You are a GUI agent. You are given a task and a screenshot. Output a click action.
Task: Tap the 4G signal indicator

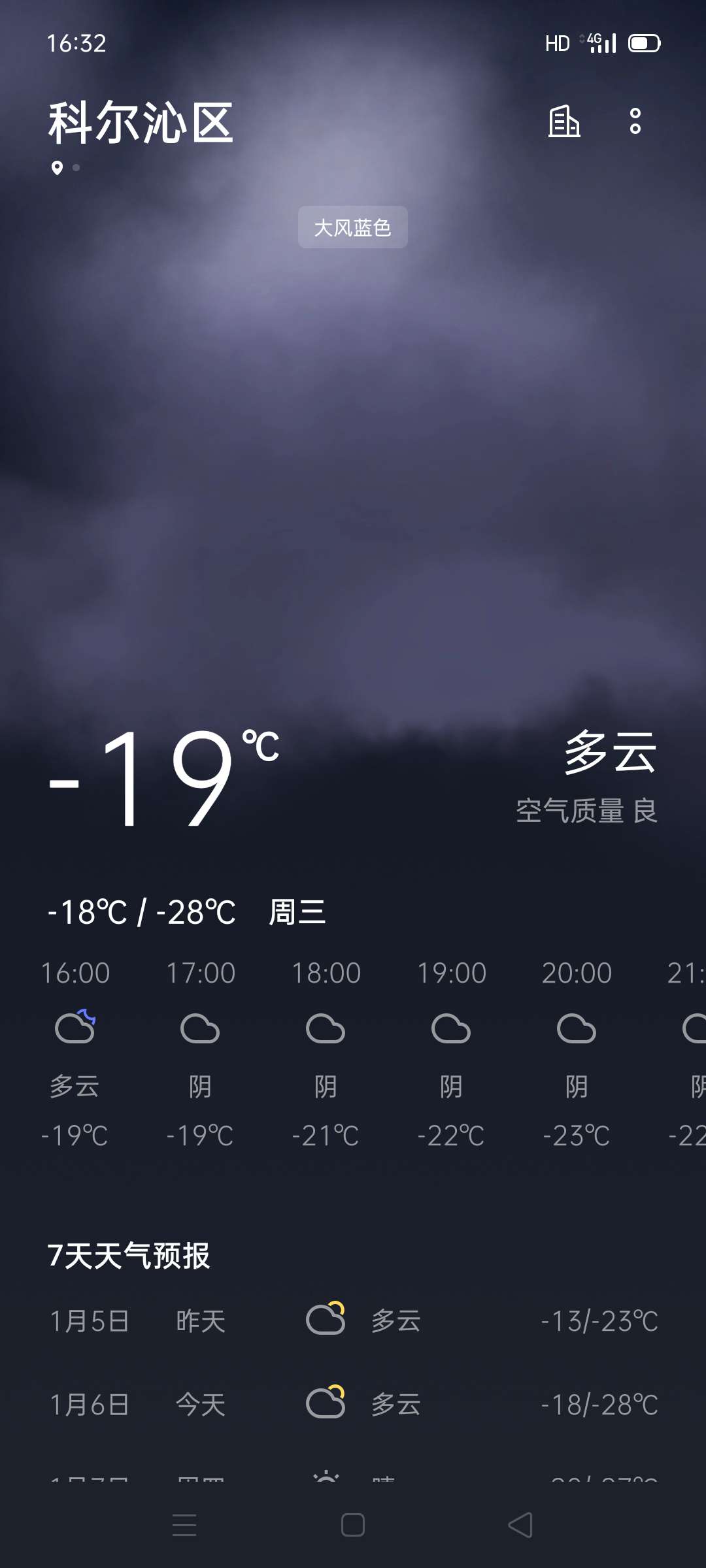pyautogui.click(x=601, y=42)
